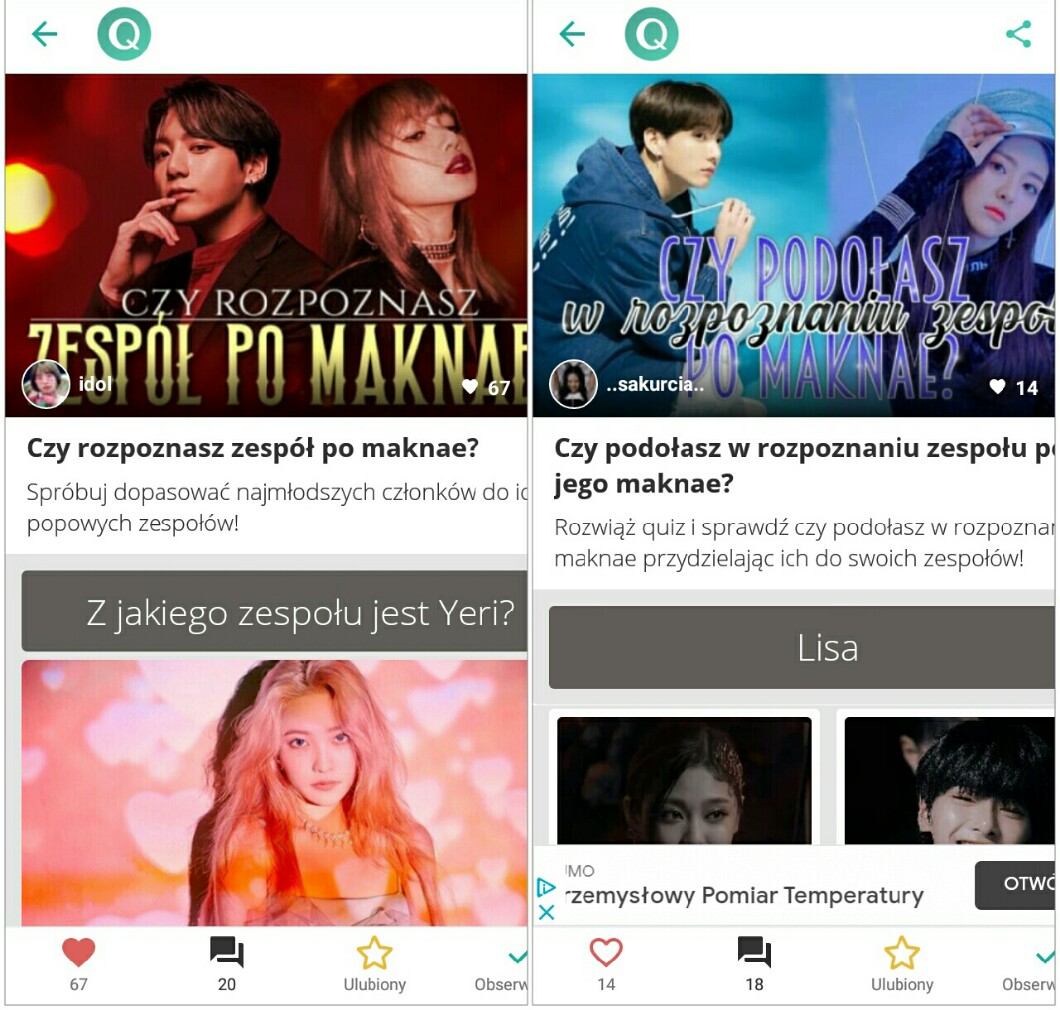Open the ad info triangle icon
The image size is (1060, 1010).
546,887
